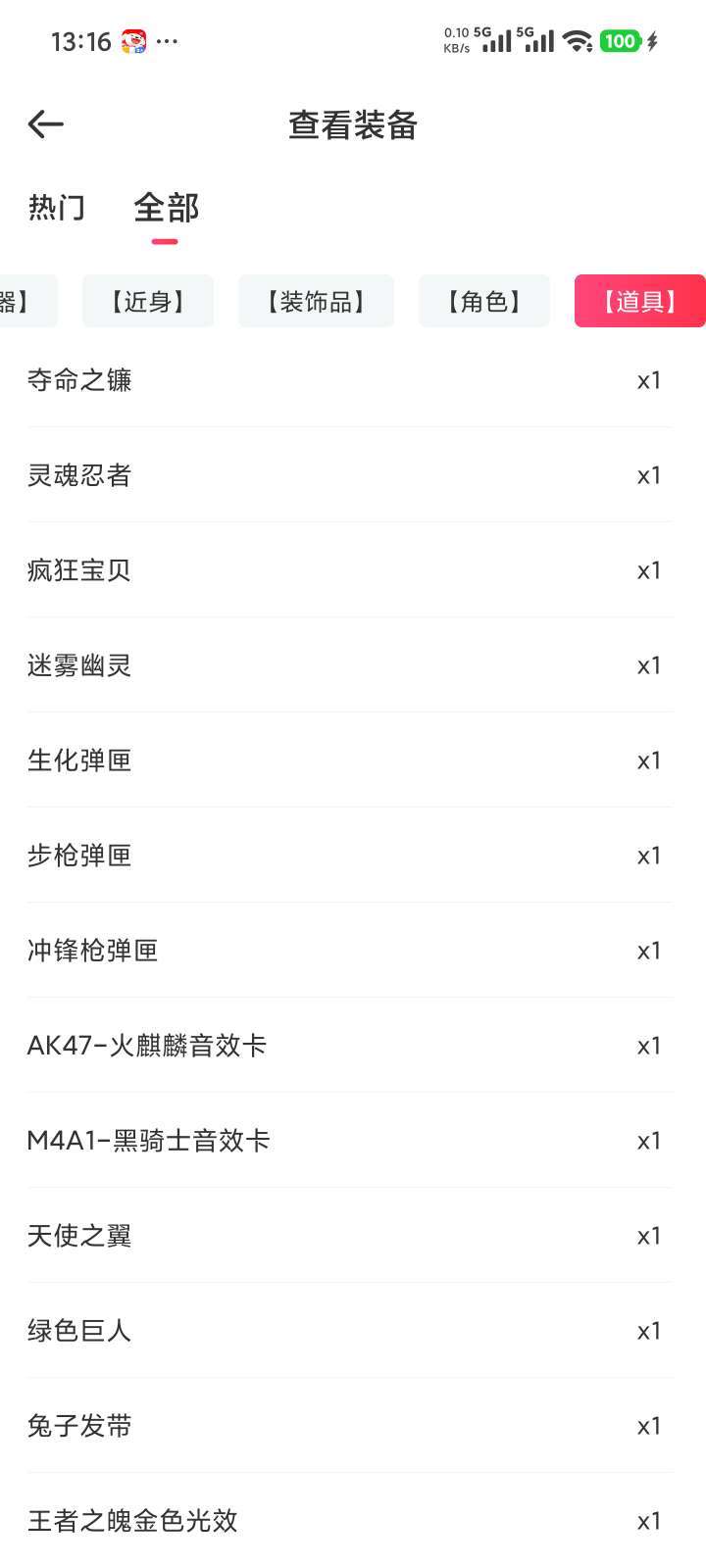The height and width of the screenshot is (1568, 706).
Task: Select the 全部 tab
Action: click(x=166, y=208)
